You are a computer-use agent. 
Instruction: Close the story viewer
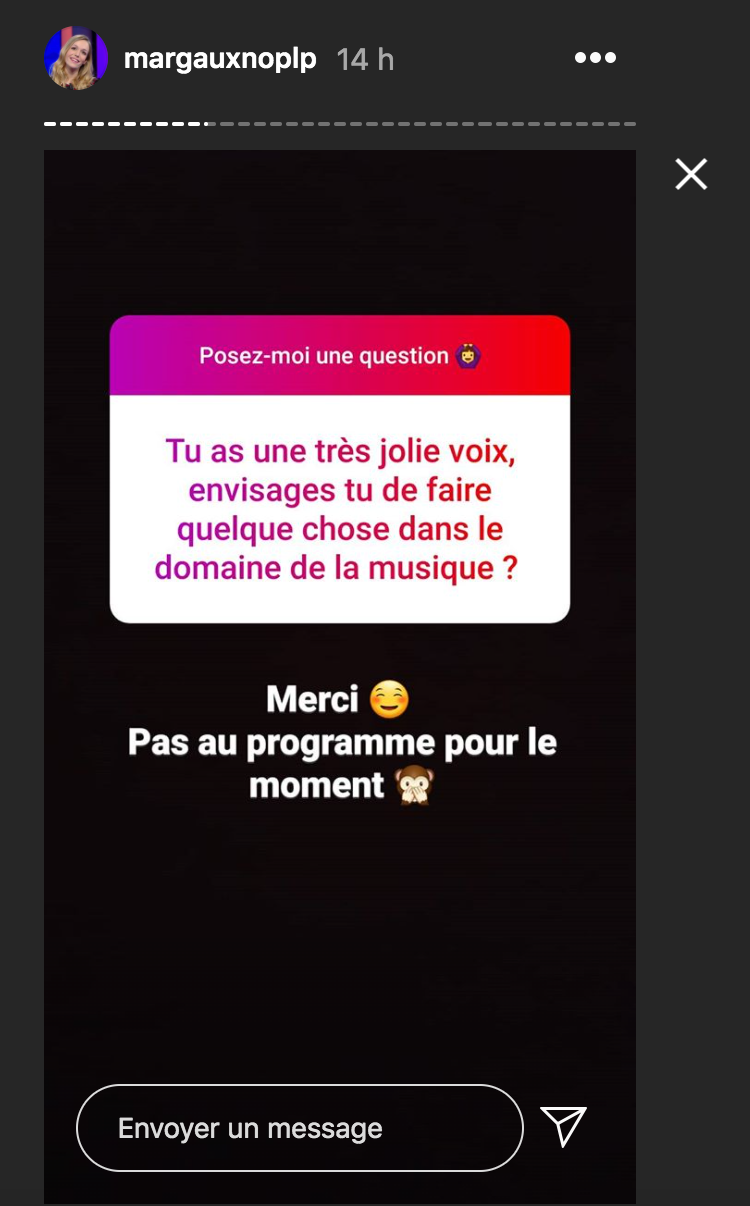(x=691, y=175)
